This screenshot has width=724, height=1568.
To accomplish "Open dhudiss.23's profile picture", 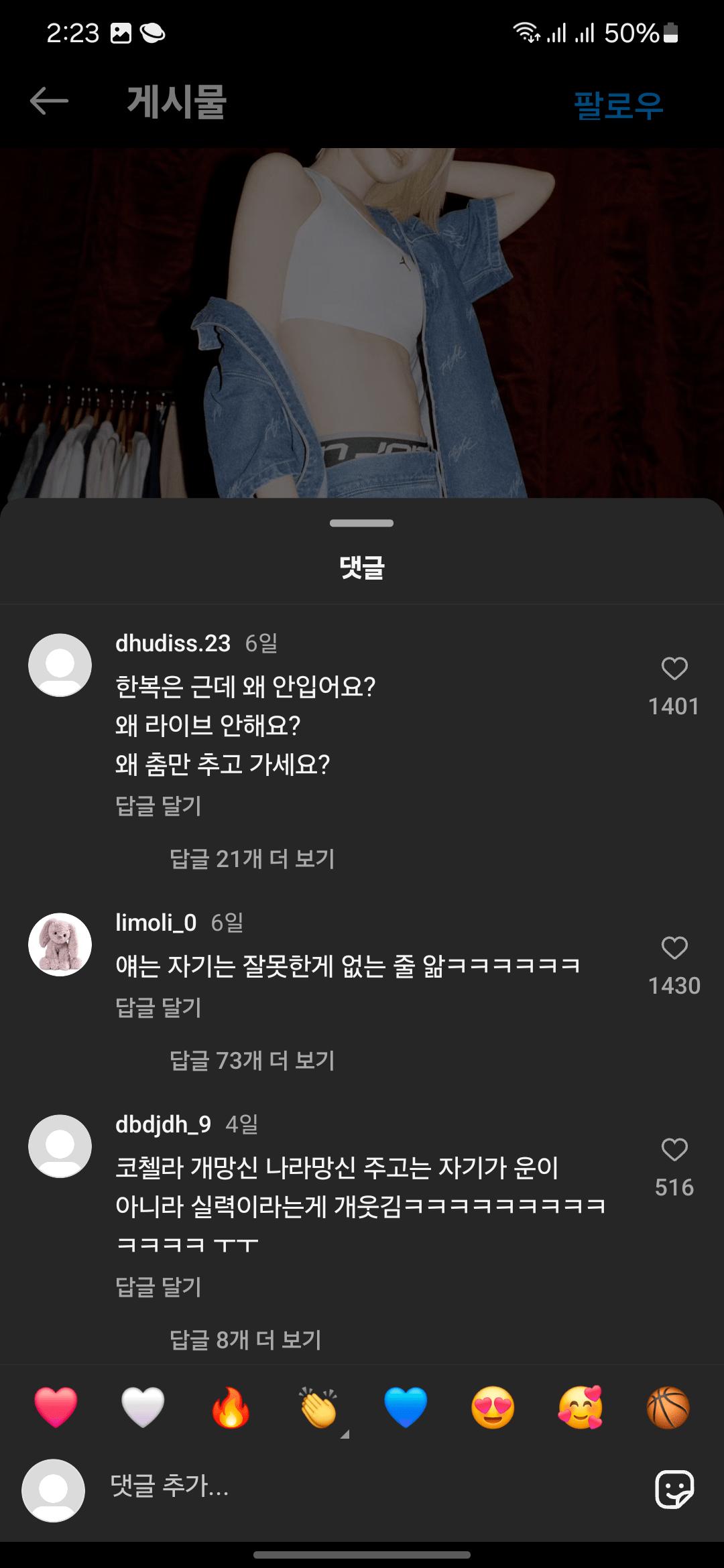I will point(60,665).
